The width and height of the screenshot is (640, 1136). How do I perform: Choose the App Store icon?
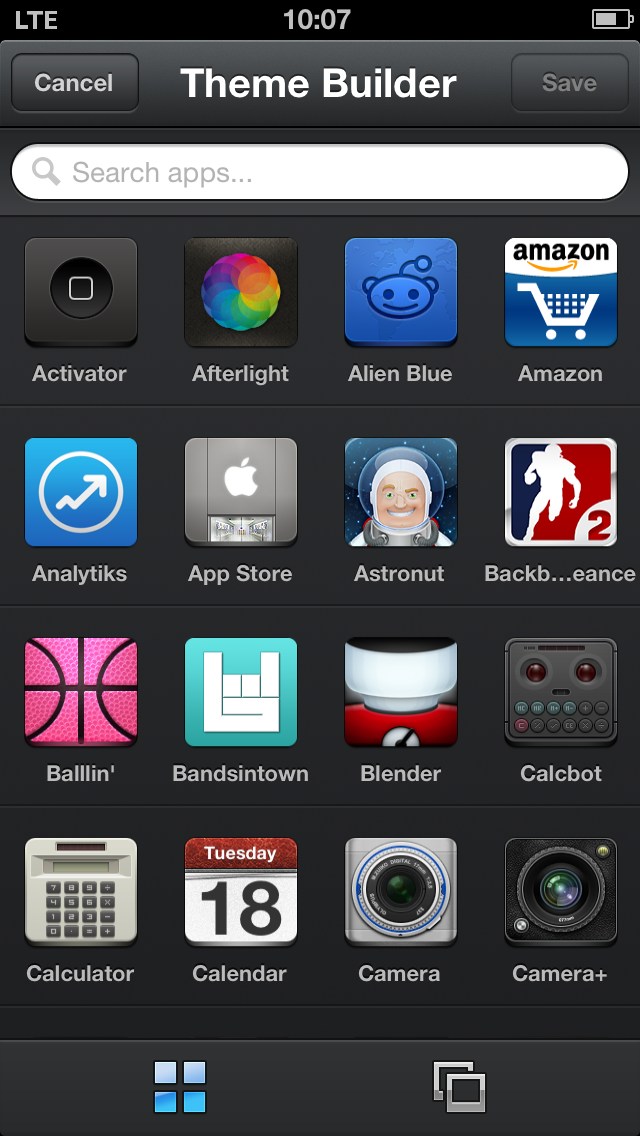(x=241, y=491)
